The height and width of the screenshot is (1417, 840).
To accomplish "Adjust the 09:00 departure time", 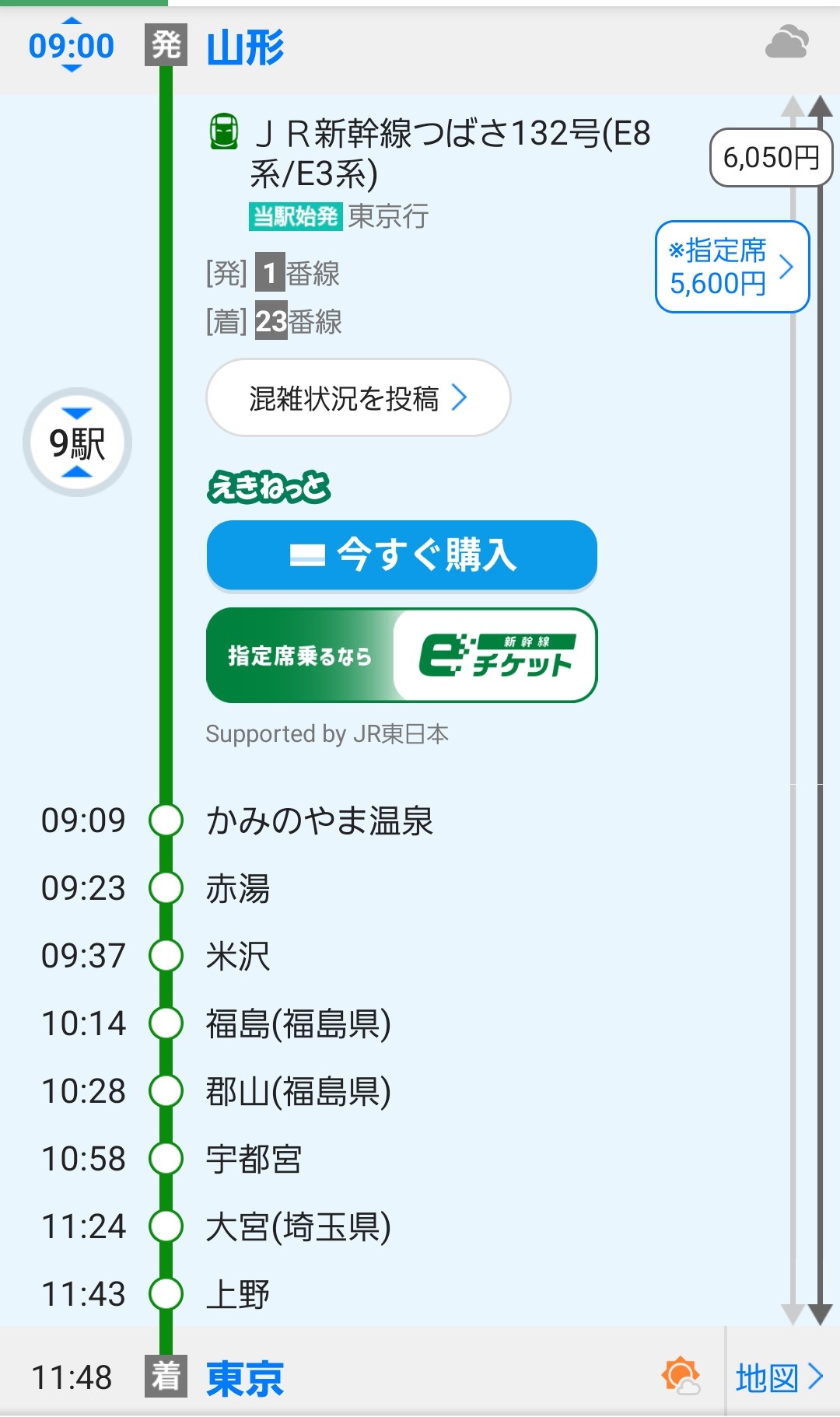I will (72, 45).
